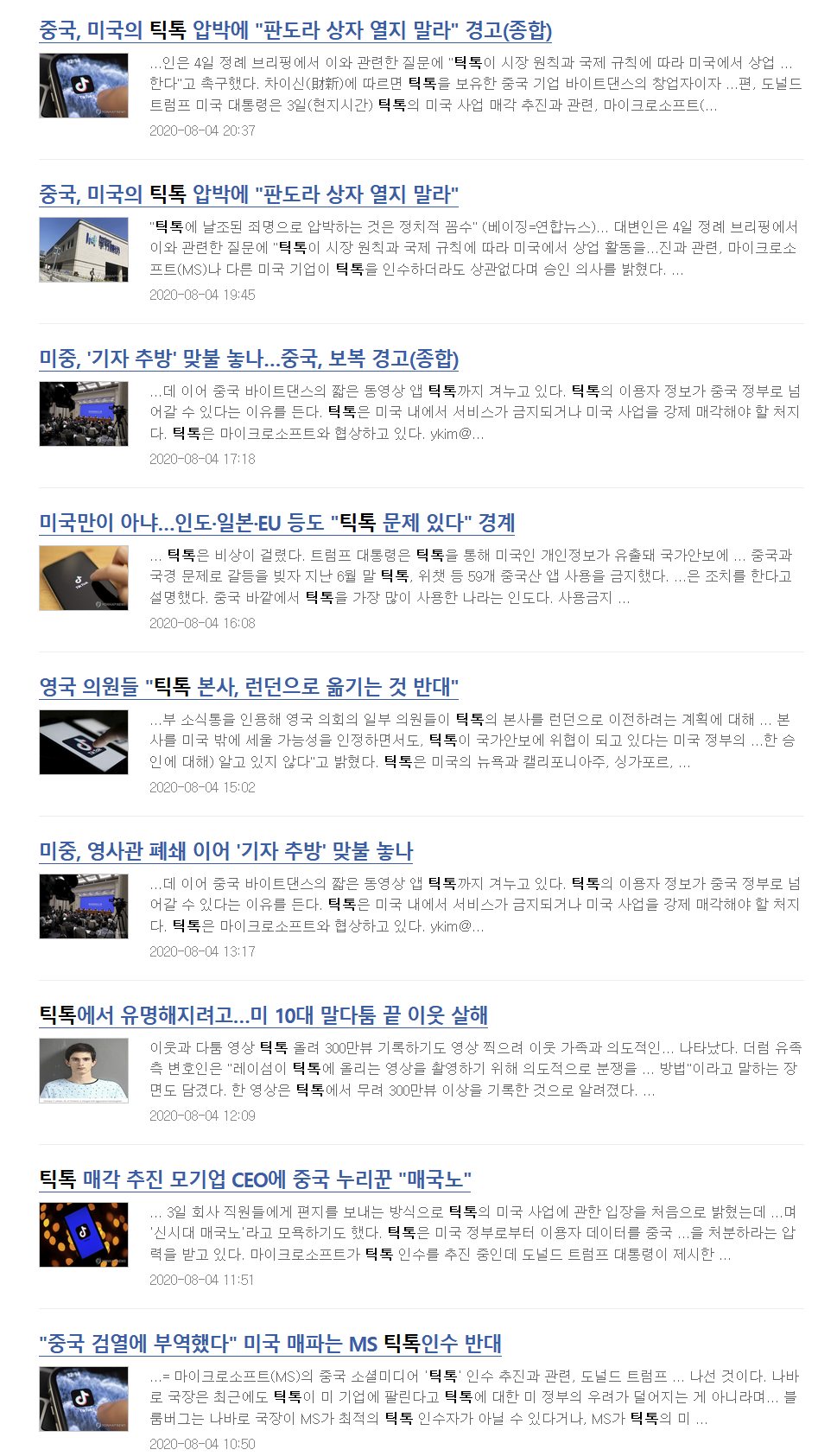Tap thumbnail of the 20:37 Pandora's box article
This screenshot has width=818, height=1456.
pyautogui.click(x=84, y=86)
